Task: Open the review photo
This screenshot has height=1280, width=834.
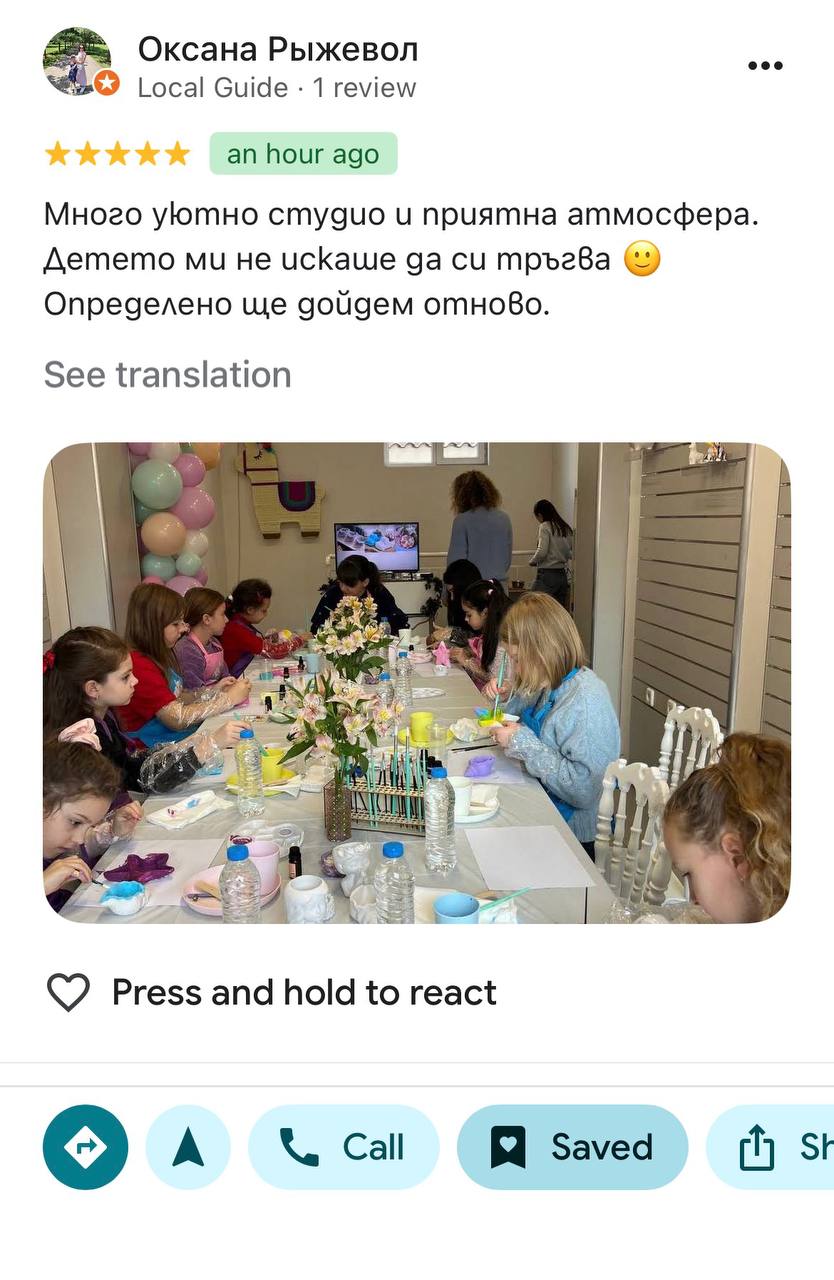Action: [x=417, y=683]
